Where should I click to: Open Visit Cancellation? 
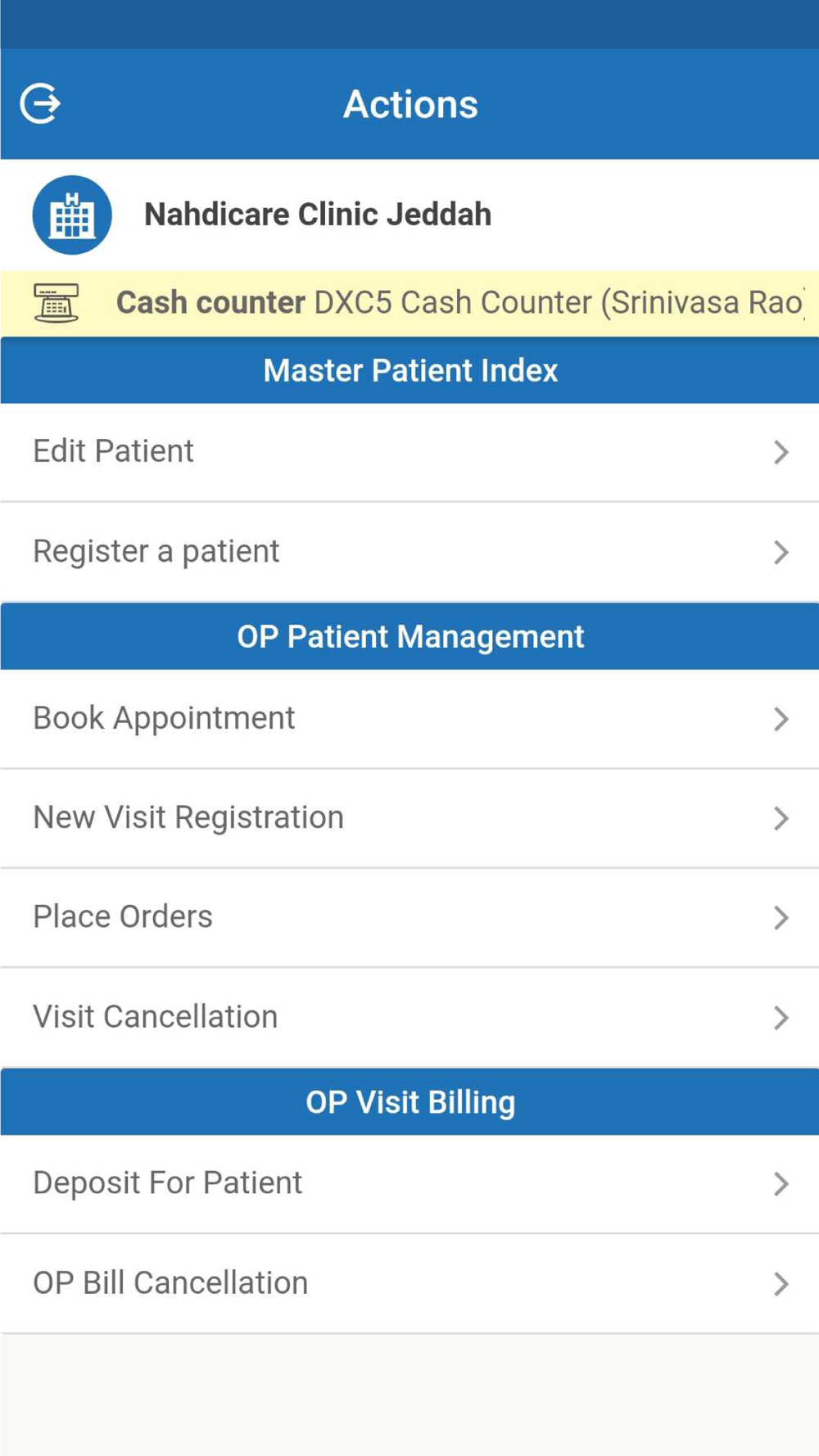[409, 1017]
